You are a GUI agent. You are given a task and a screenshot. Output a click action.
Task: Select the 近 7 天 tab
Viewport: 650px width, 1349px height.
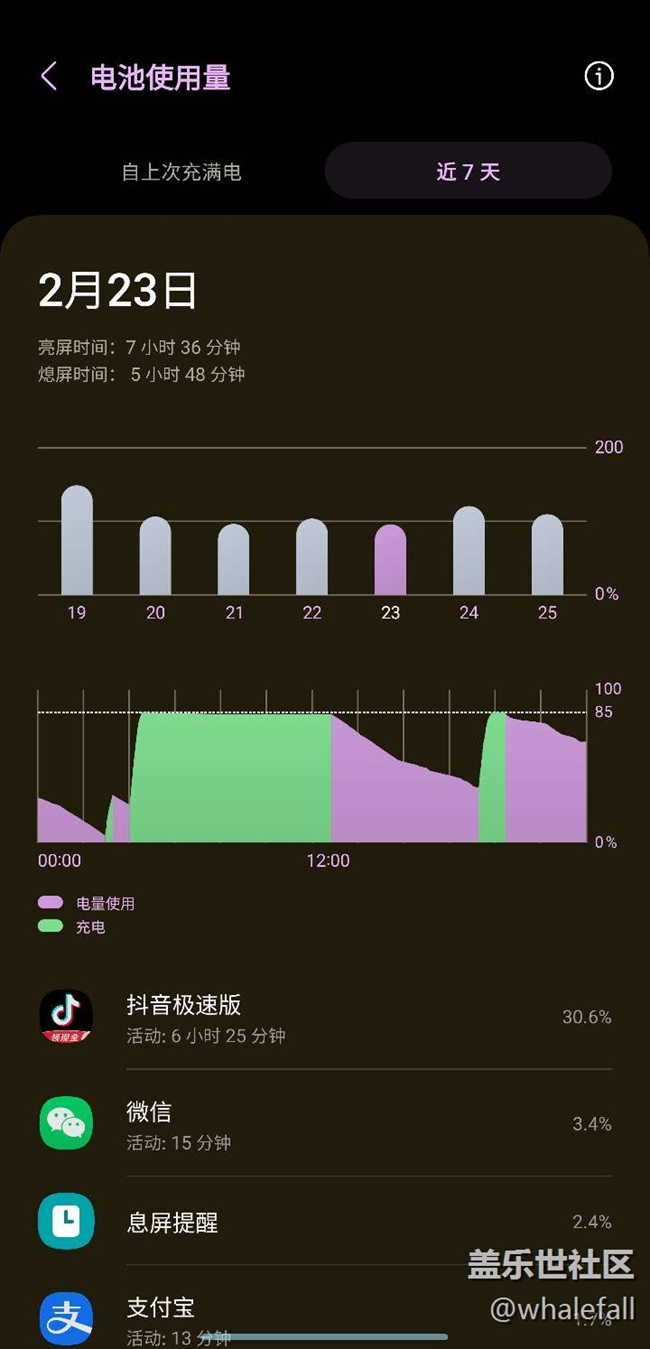tap(468, 171)
